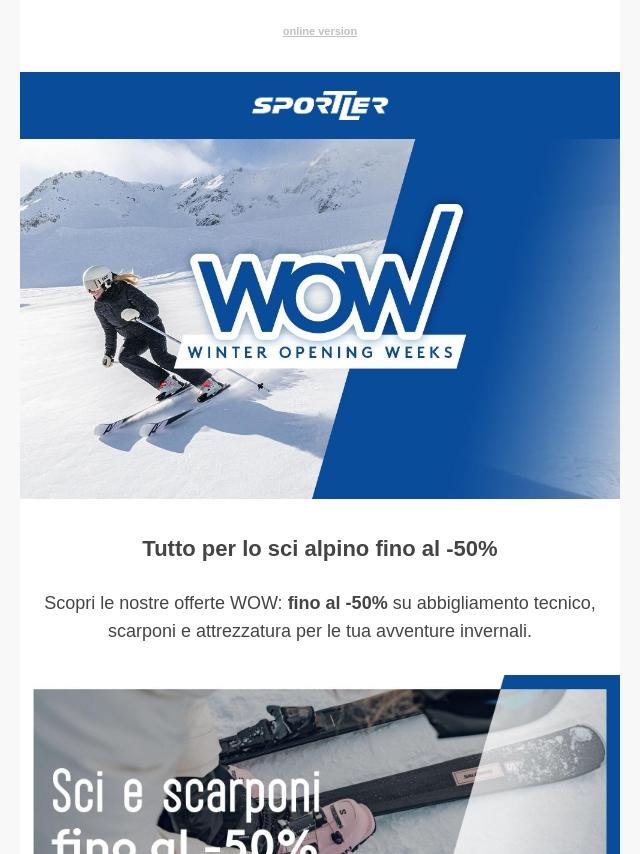640x854 pixels.
Task: Open the WOW Winter Opening Weeks banner
Action: click(319, 318)
